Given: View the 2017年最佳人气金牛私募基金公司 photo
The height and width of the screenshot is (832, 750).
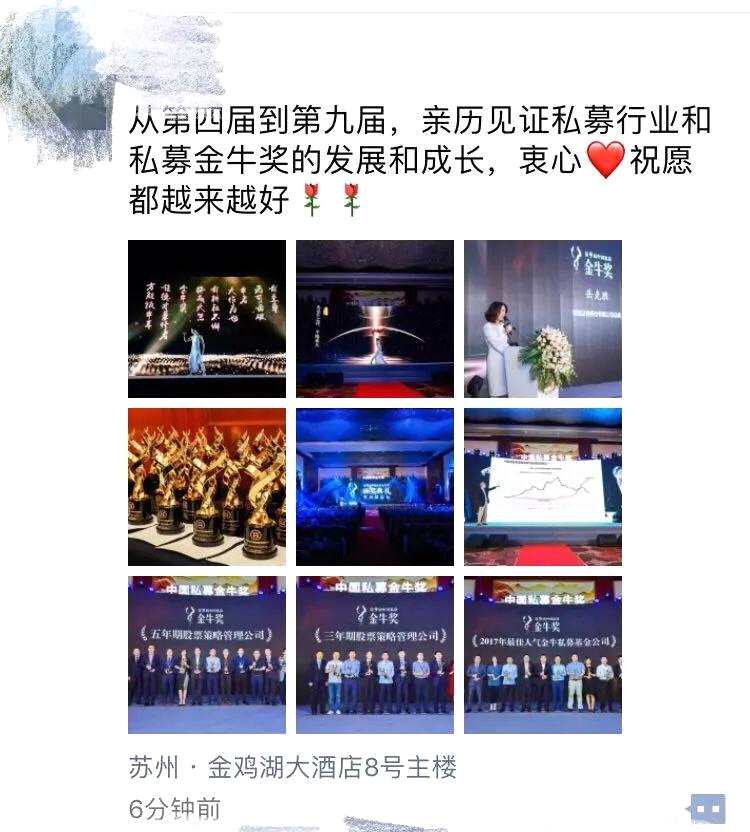Looking at the screenshot, I should (543, 655).
